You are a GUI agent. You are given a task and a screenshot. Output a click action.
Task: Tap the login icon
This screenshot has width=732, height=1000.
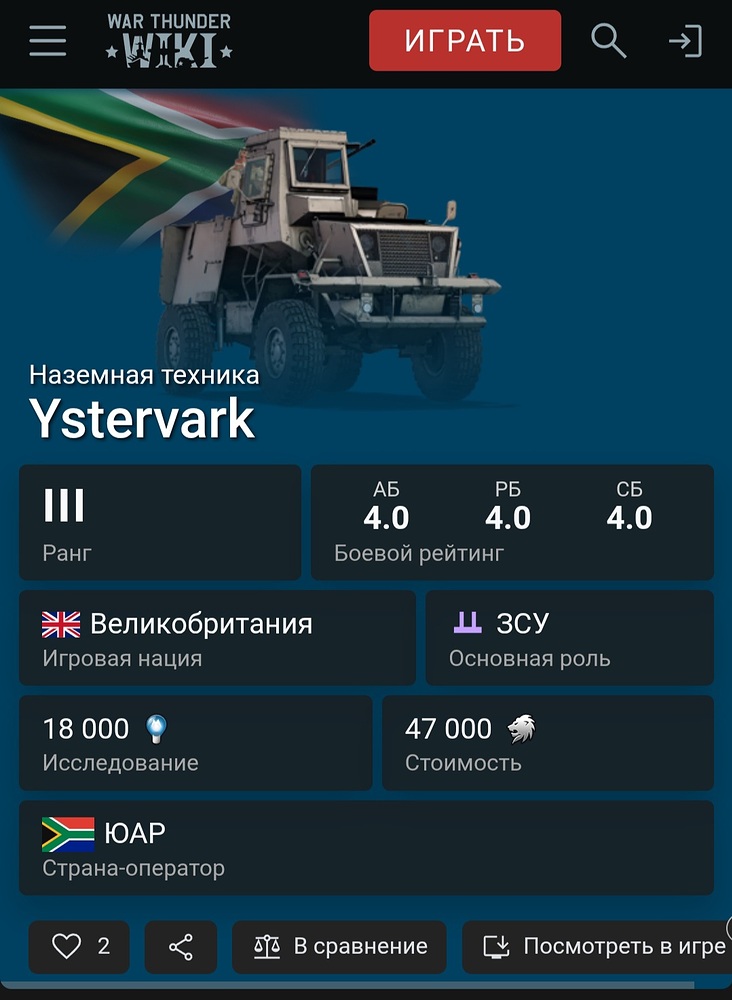coord(685,41)
